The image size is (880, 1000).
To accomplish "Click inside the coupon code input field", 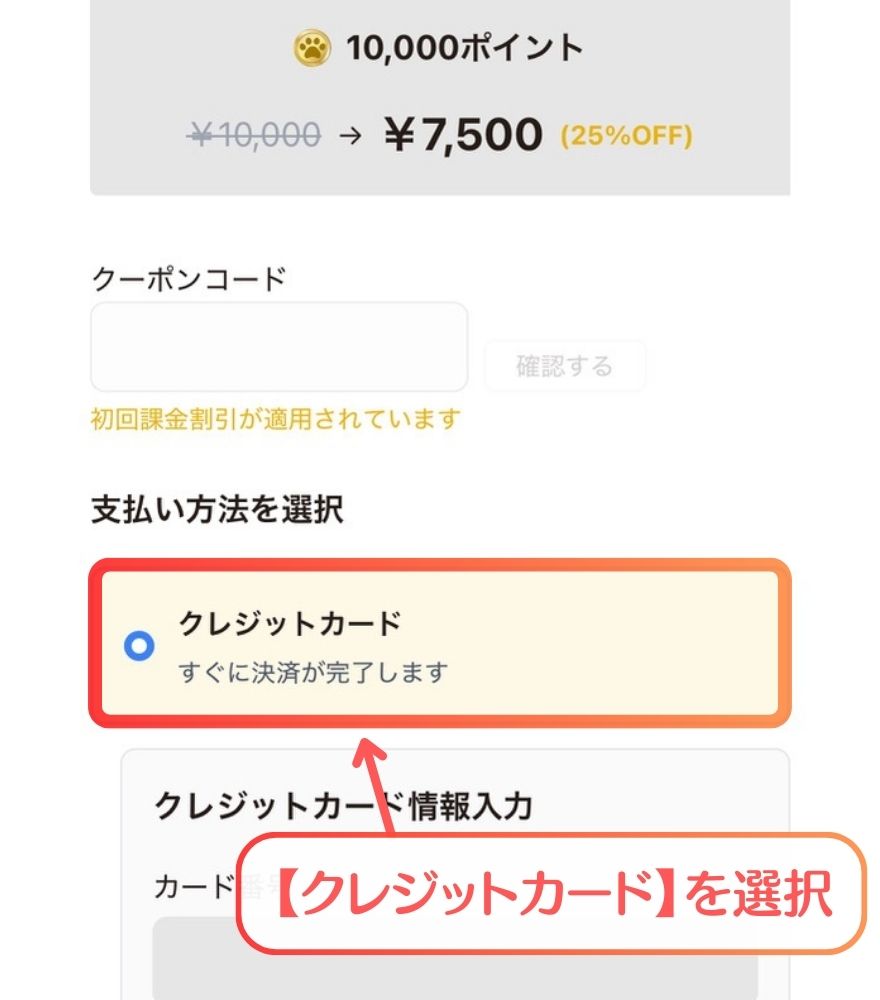I will [x=278, y=345].
